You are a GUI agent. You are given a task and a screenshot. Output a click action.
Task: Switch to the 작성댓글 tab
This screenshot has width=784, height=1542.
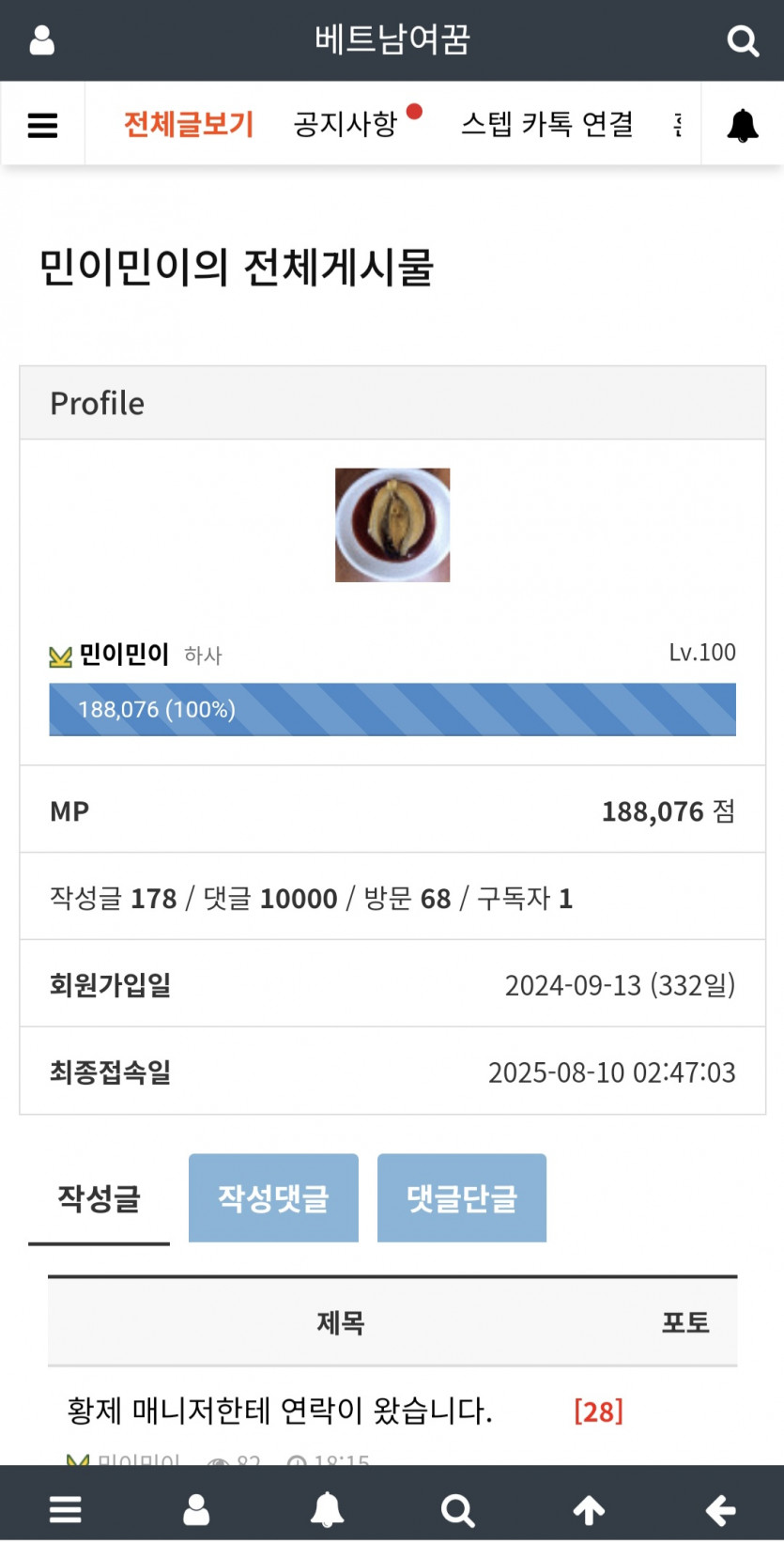pyautogui.click(x=273, y=1198)
